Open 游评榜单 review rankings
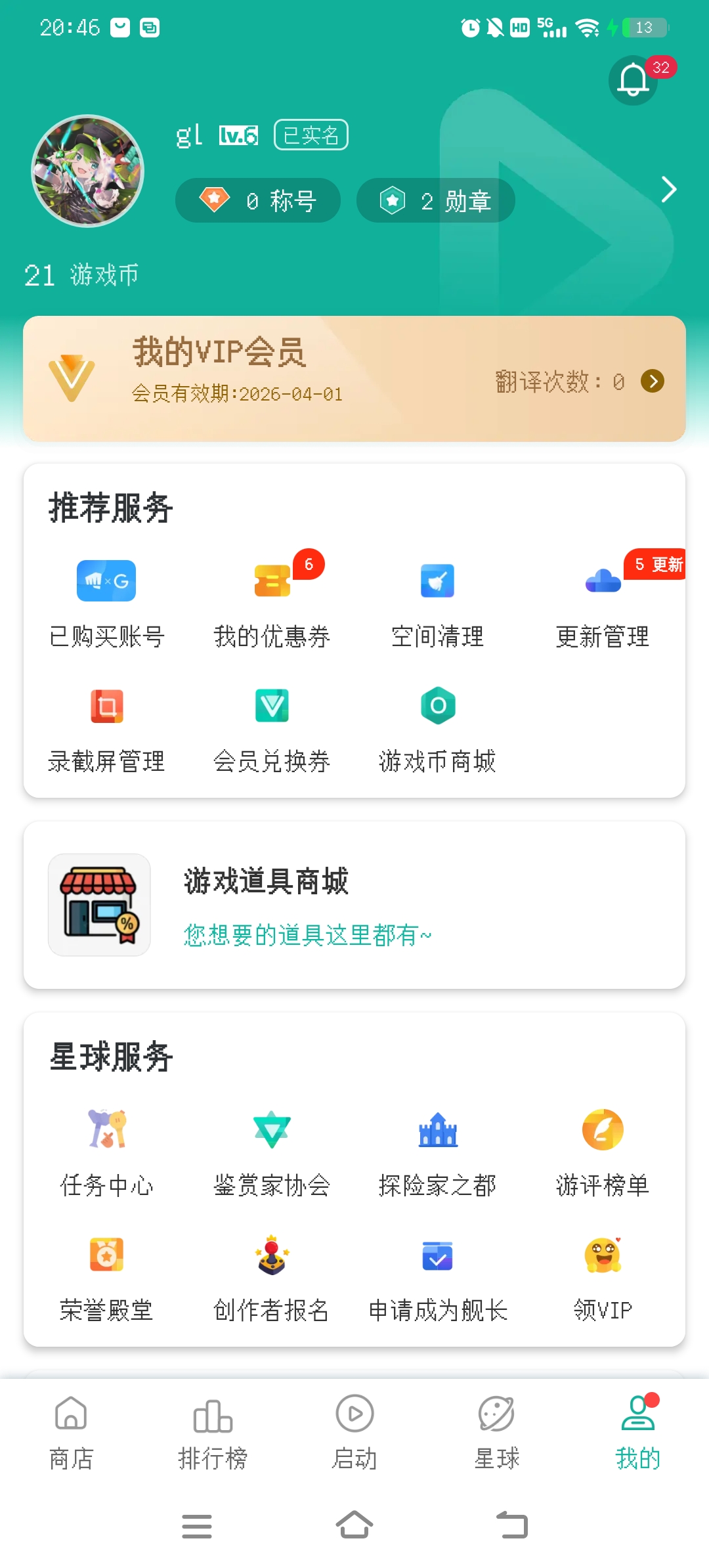 pyautogui.click(x=603, y=1151)
